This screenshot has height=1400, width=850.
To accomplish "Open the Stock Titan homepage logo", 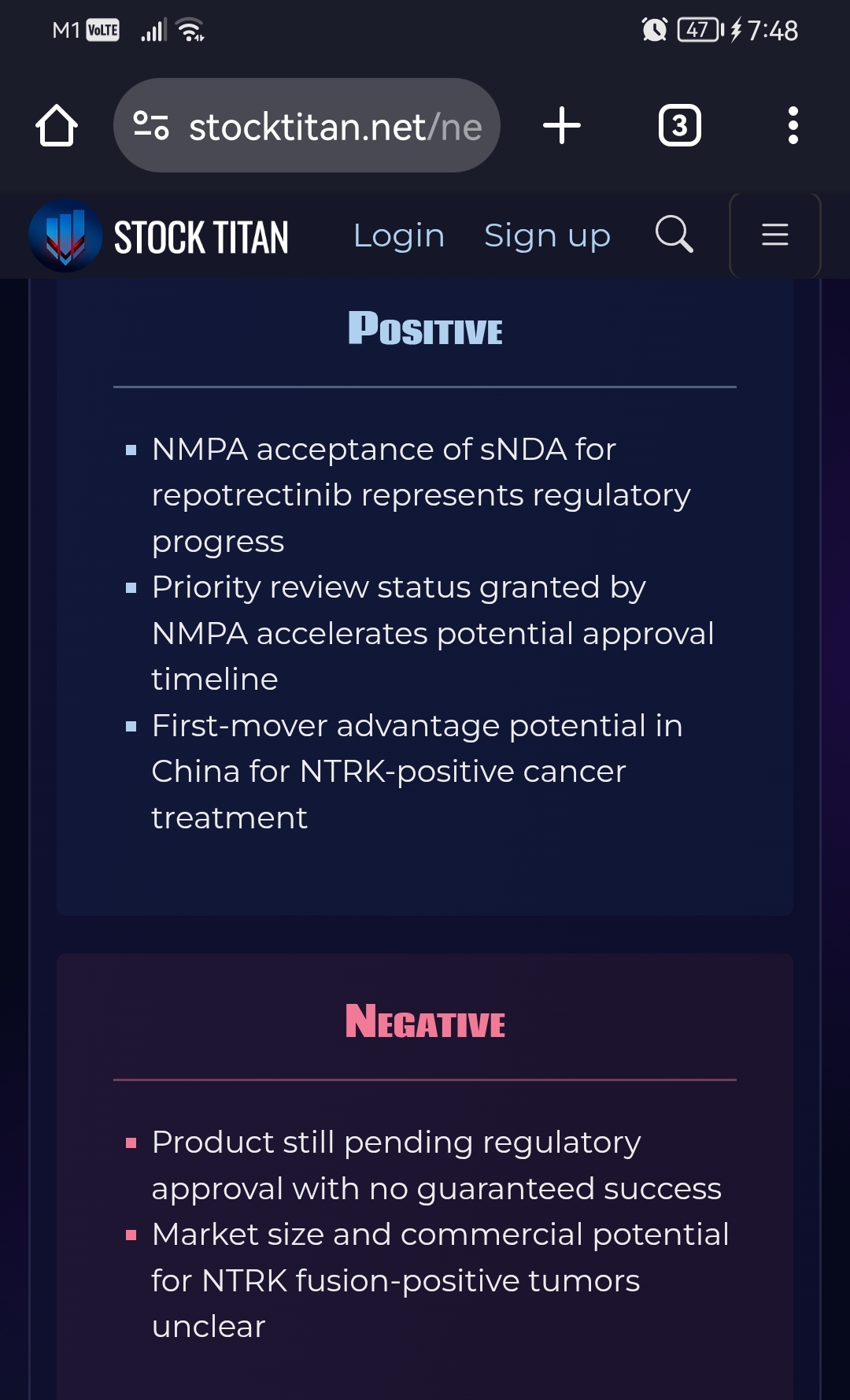I will (x=159, y=236).
